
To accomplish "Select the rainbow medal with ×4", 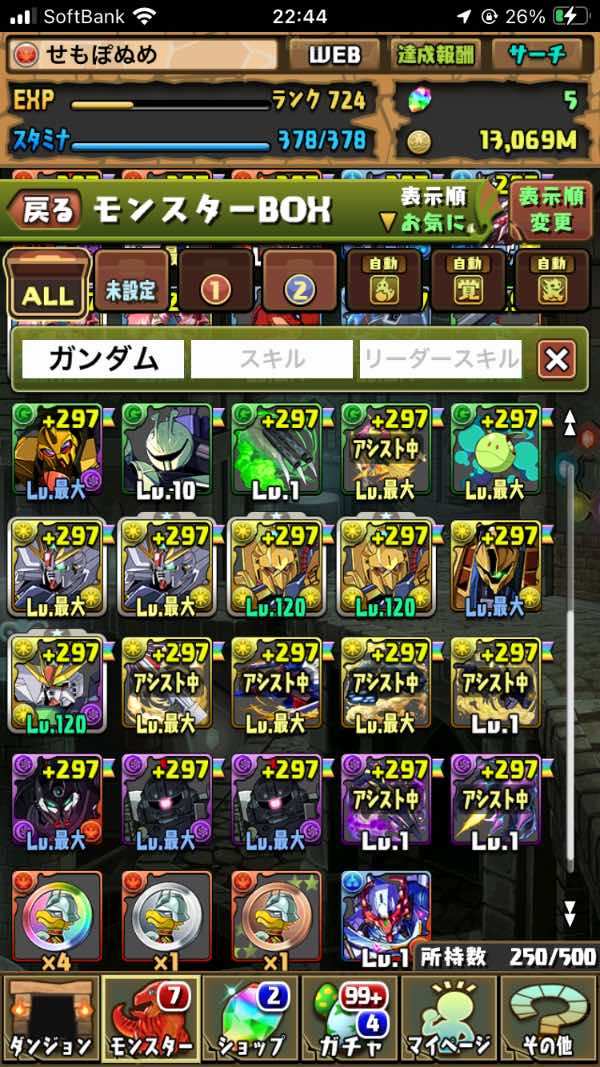I will pyautogui.click(x=57, y=917).
